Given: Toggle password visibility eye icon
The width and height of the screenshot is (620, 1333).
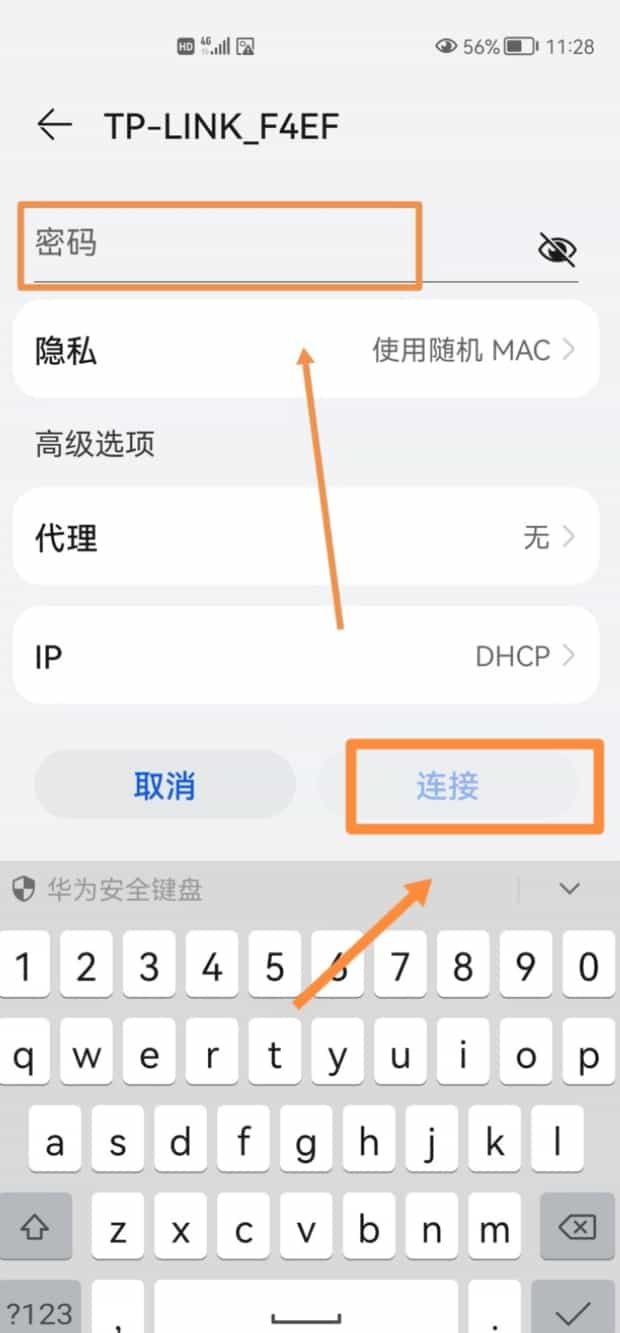Looking at the screenshot, I should pos(557,249).
